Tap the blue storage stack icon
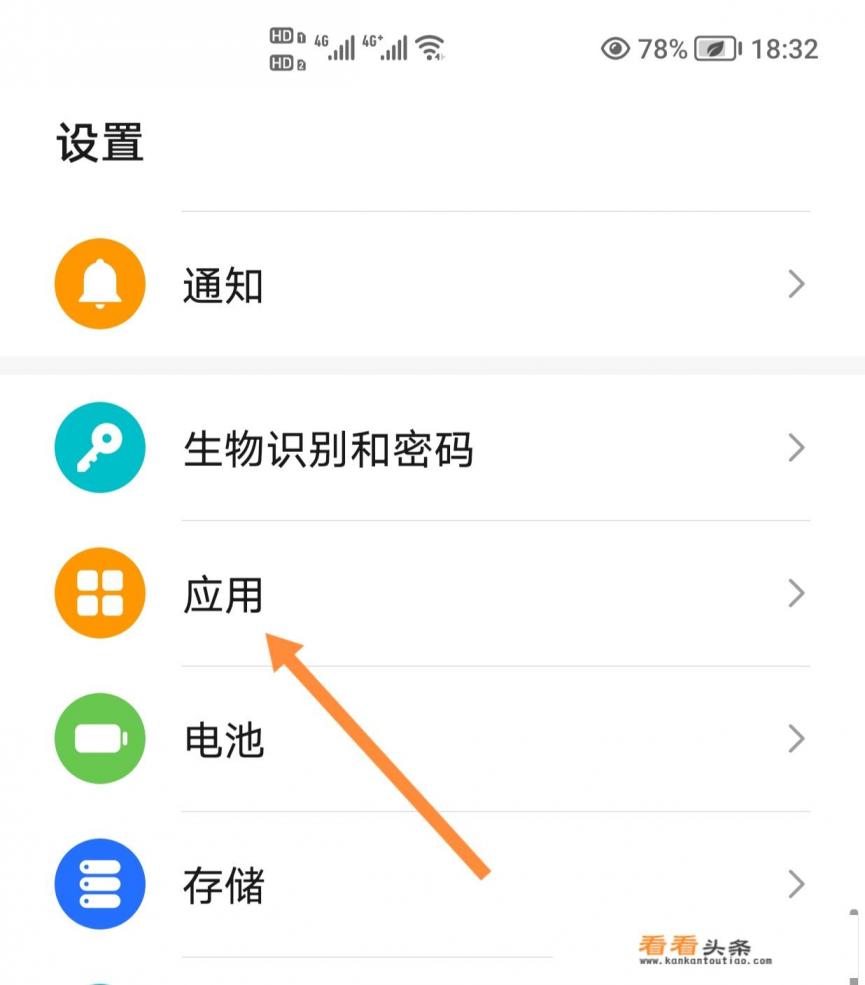Image resolution: width=865 pixels, height=985 pixels. point(98,884)
